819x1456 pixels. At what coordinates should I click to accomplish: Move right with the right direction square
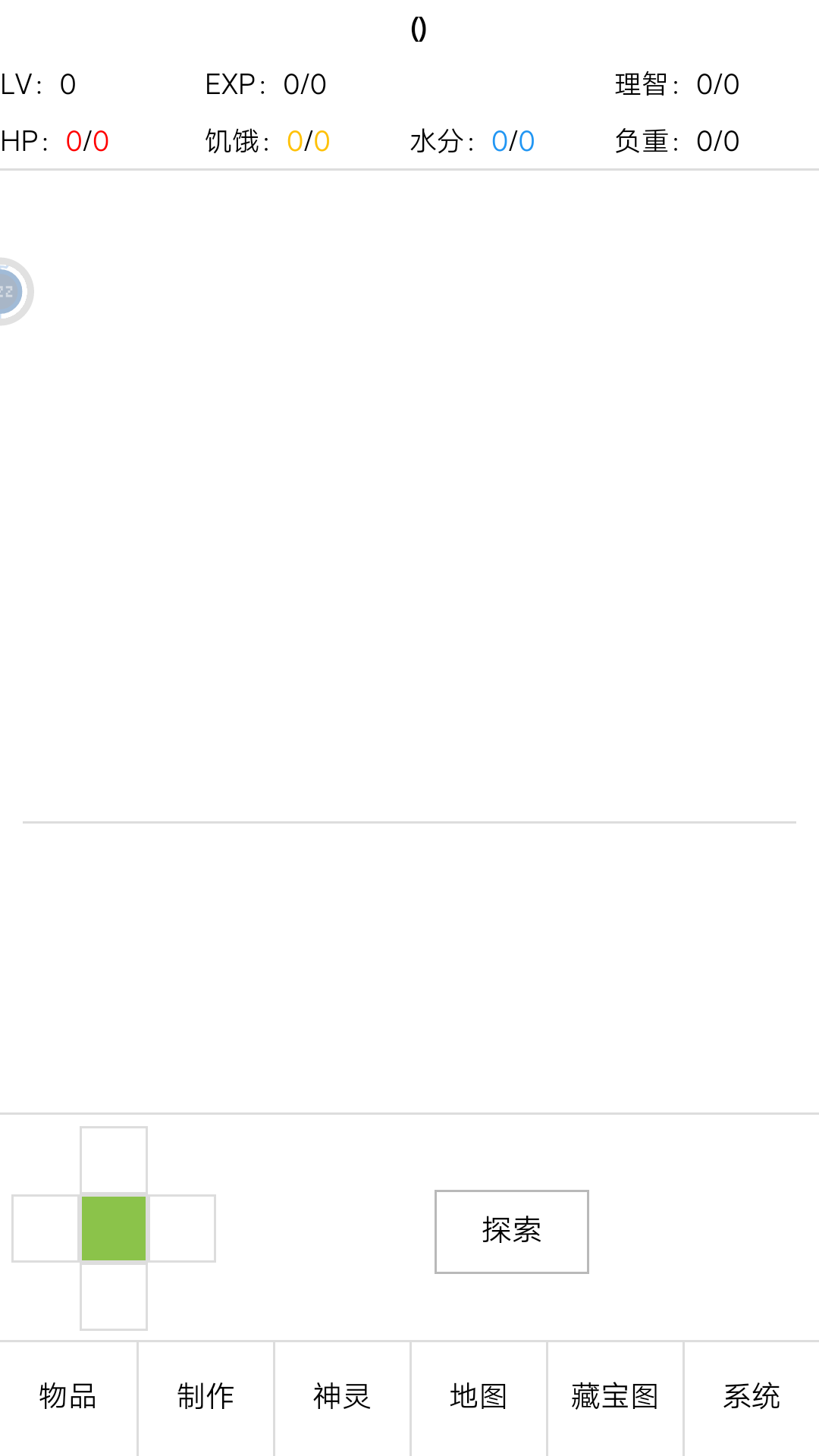click(x=182, y=1228)
